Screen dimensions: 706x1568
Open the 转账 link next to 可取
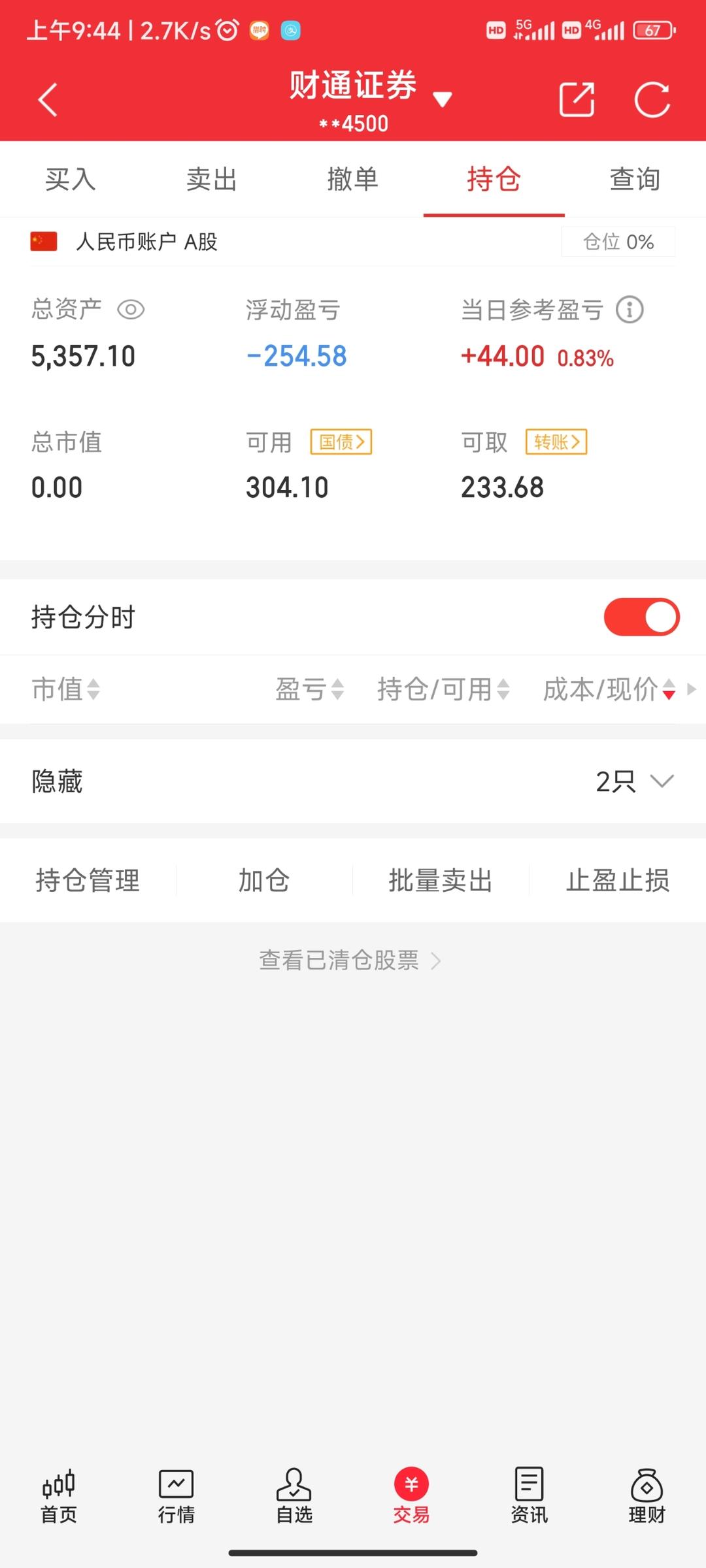point(556,442)
